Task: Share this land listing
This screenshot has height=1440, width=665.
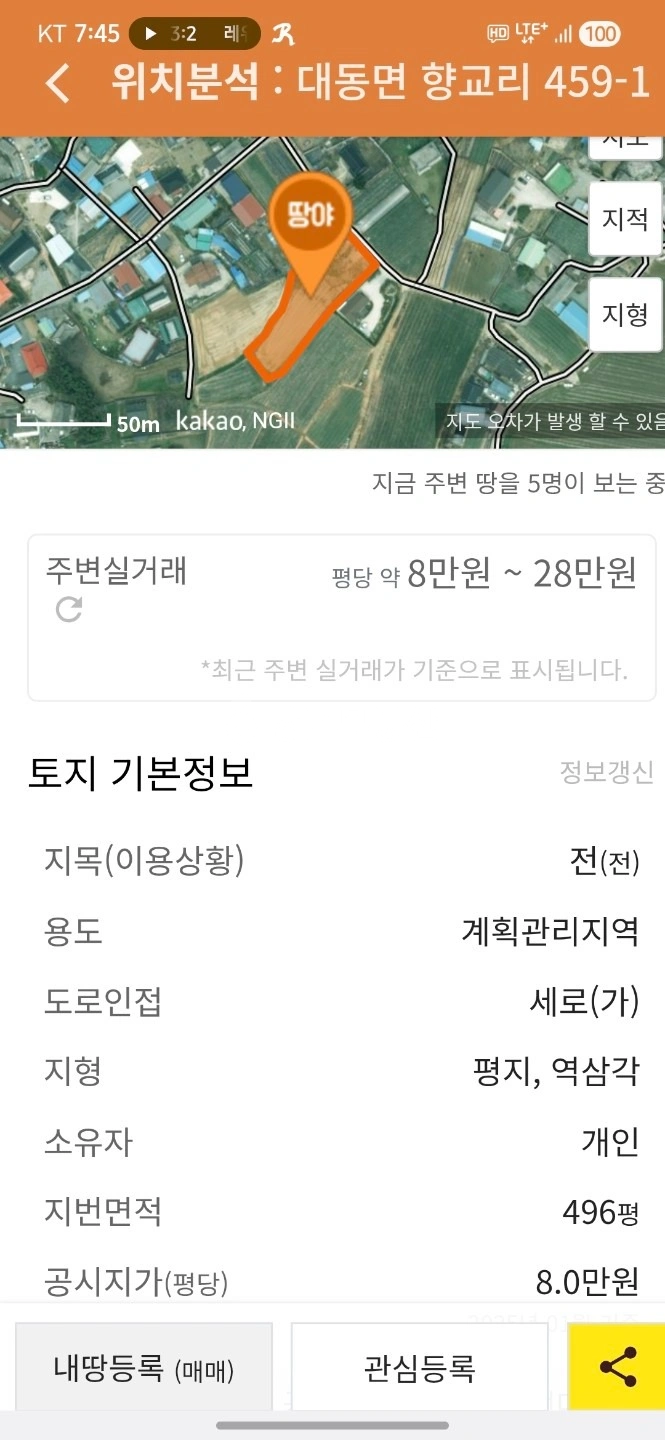Action: click(x=618, y=1368)
